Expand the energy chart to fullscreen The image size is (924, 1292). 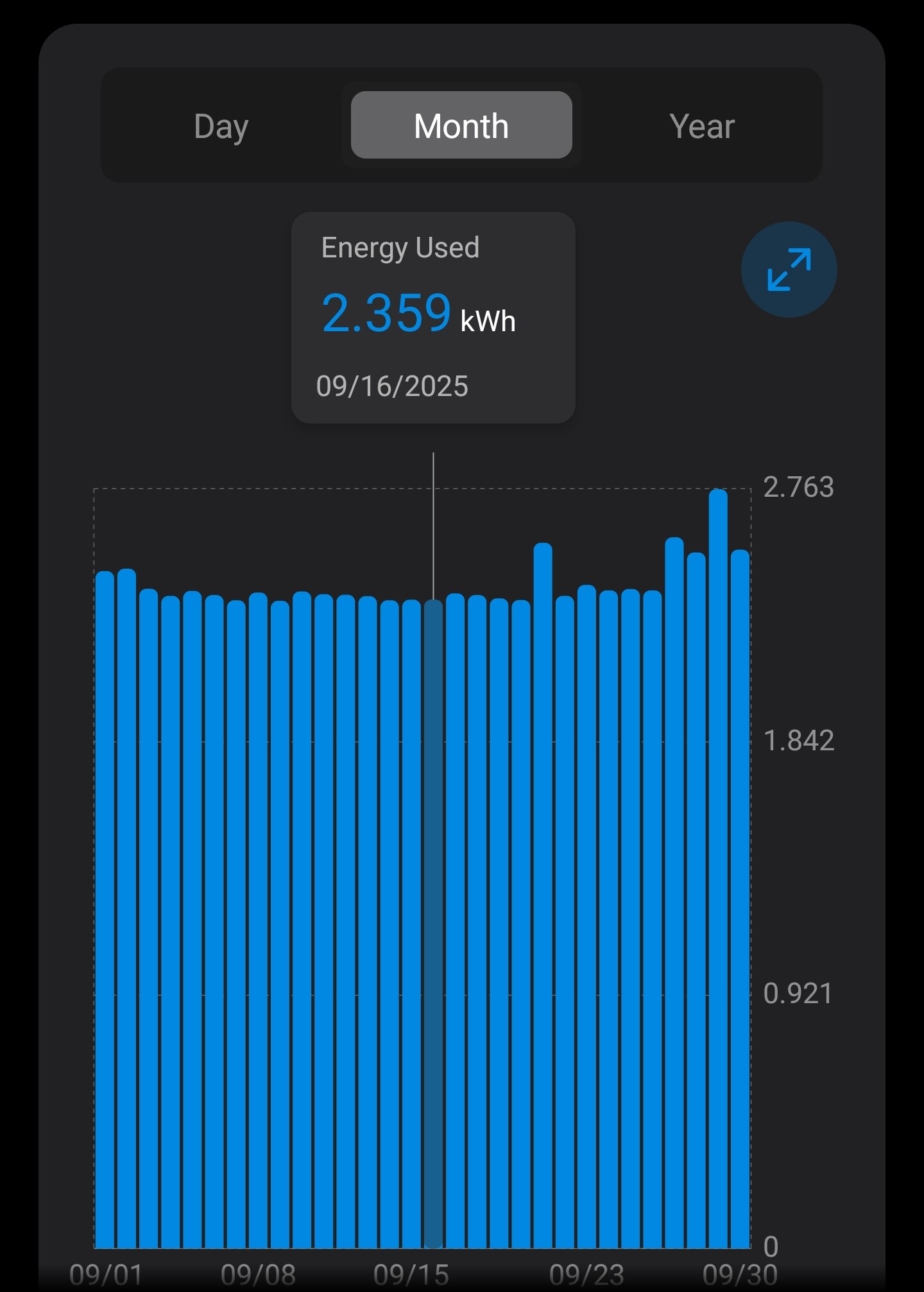point(789,270)
